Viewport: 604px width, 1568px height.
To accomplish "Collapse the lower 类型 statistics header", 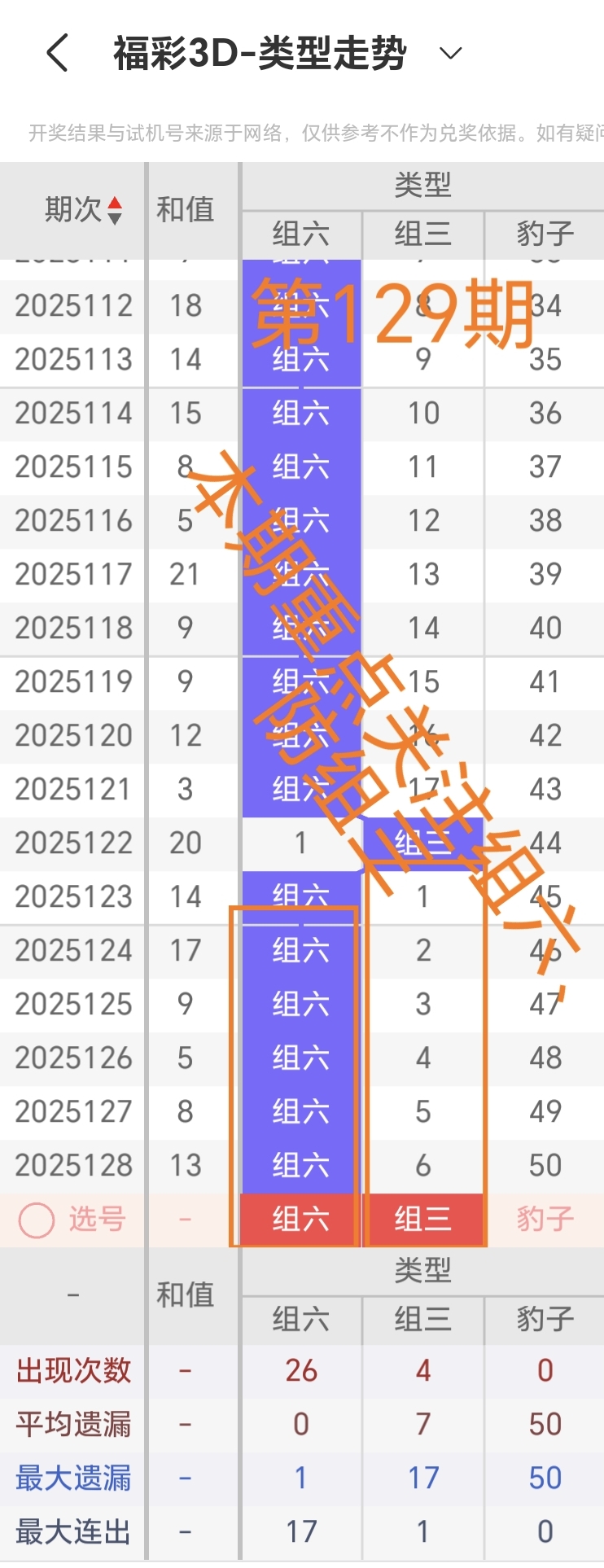I will click(422, 1268).
